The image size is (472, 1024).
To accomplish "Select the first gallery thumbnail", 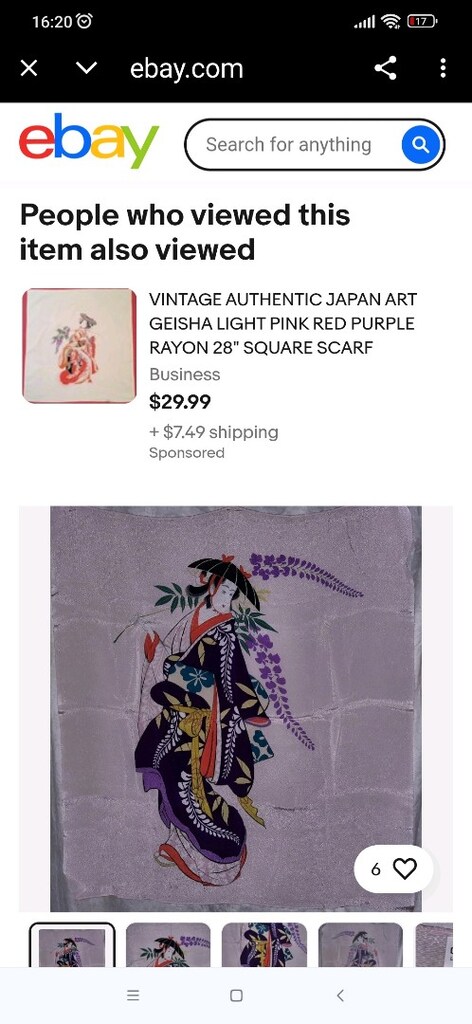I will (72, 944).
